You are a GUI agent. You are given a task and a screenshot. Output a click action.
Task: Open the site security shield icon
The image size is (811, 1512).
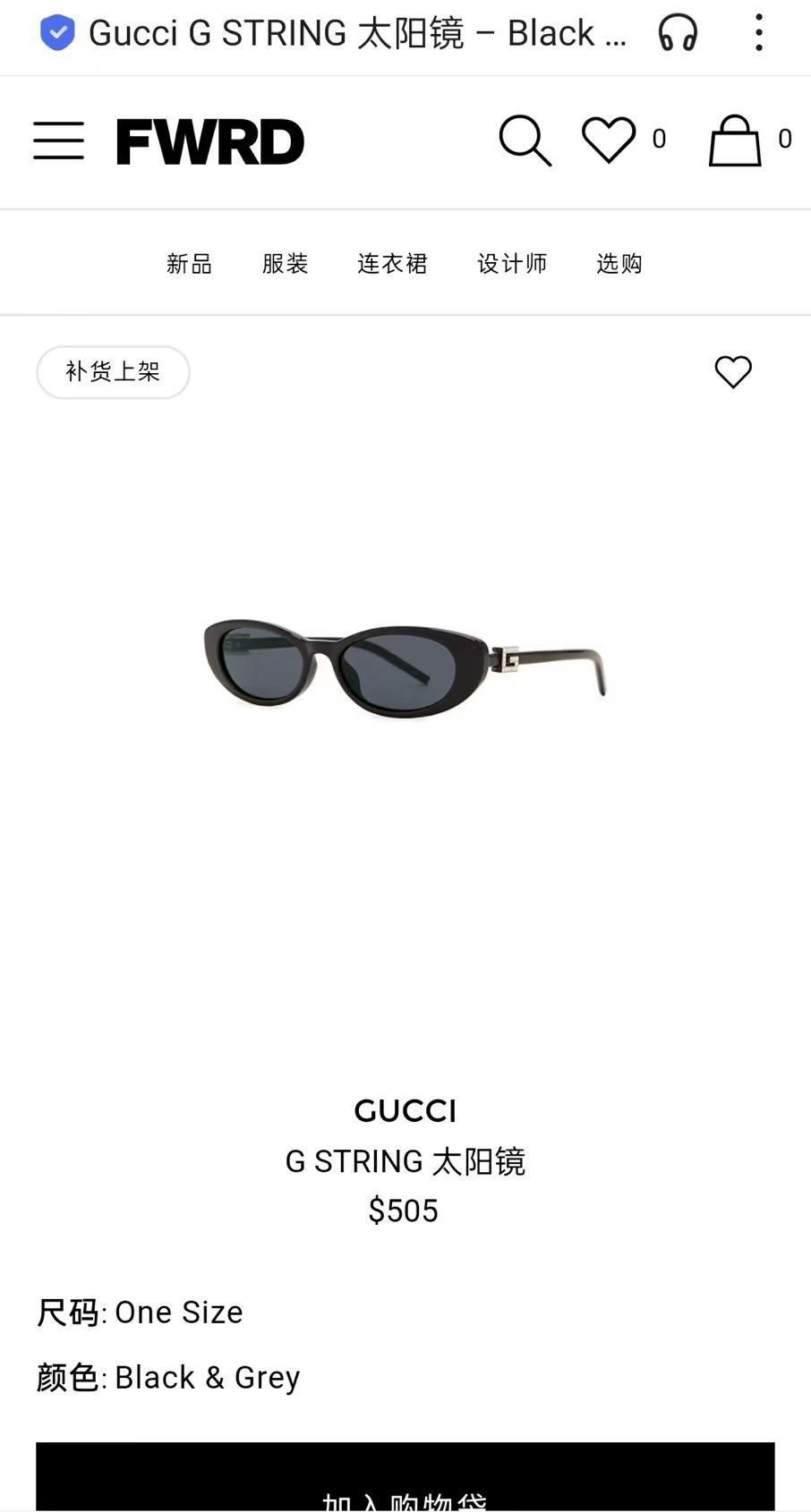tap(57, 33)
